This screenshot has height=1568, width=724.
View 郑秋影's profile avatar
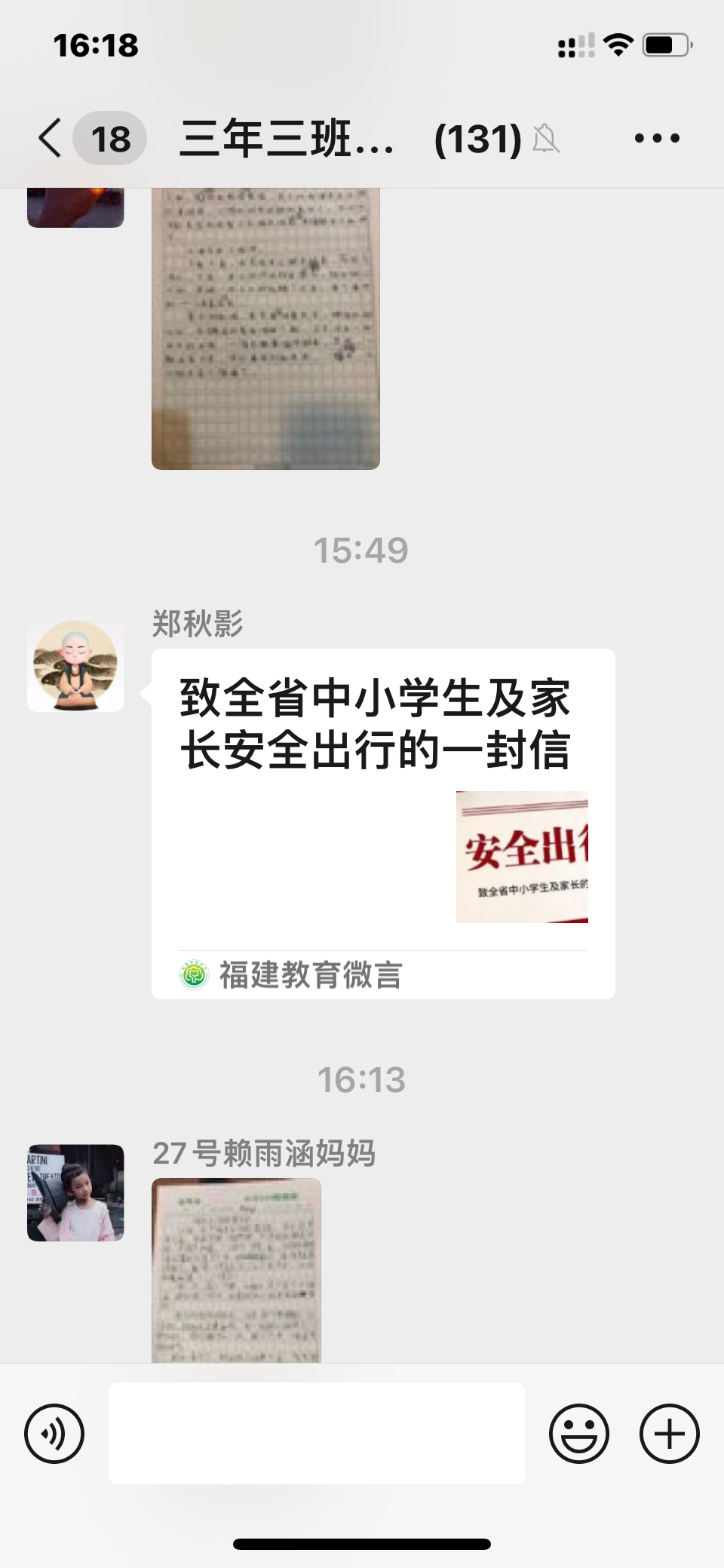[75, 665]
